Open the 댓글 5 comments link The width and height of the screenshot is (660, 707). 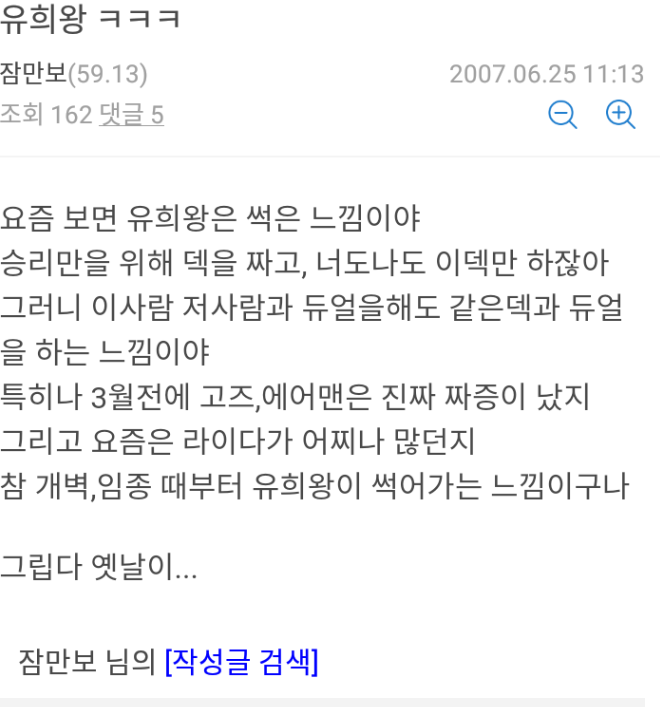[x=131, y=116]
